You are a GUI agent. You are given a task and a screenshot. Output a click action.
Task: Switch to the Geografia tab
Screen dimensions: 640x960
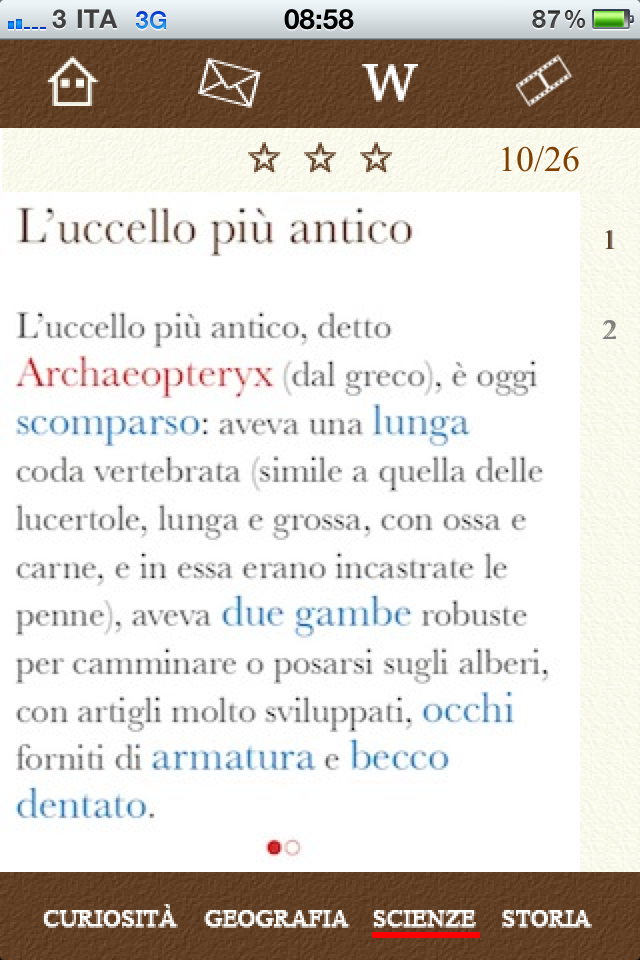click(276, 918)
